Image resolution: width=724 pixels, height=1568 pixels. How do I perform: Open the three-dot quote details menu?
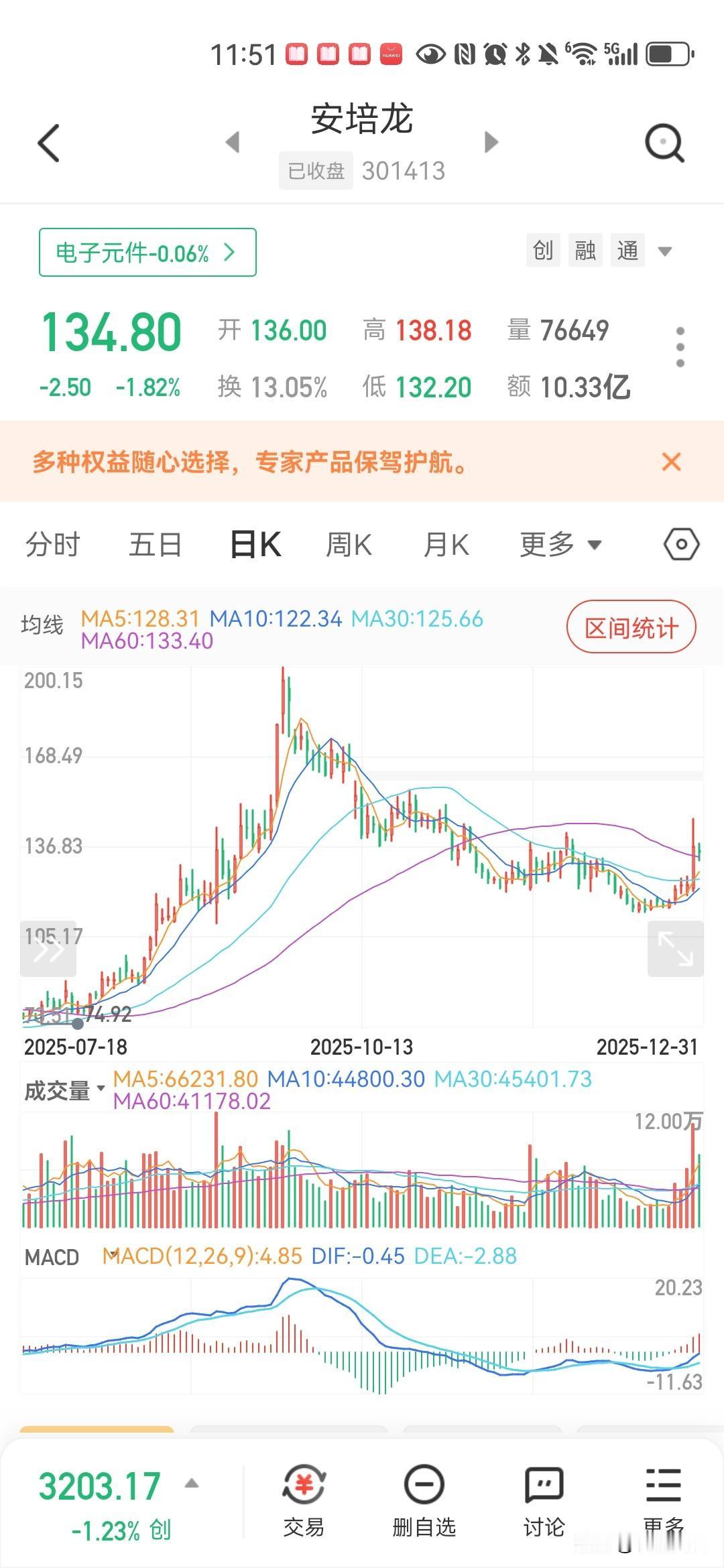click(680, 347)
